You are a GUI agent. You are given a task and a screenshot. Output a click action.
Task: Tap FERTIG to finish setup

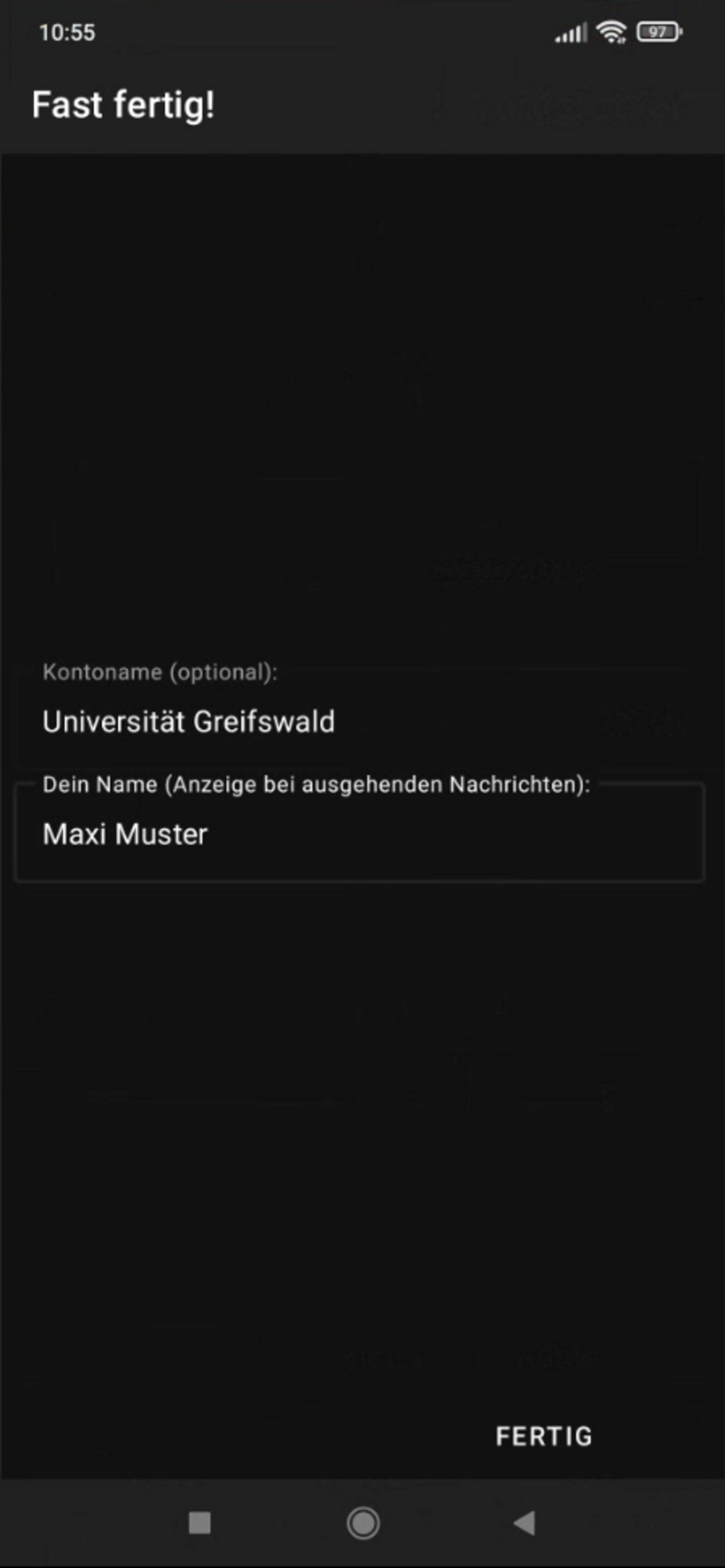544,1436
